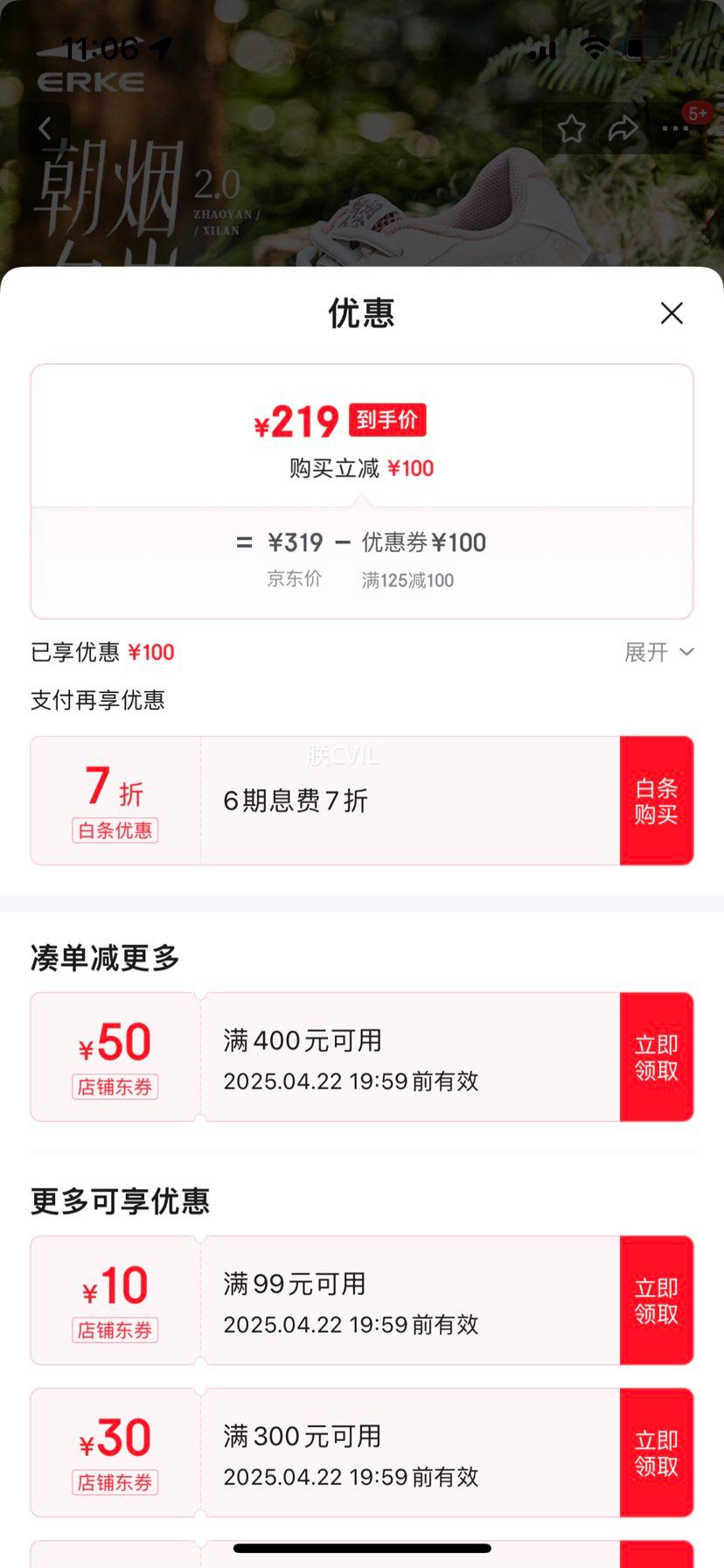This screenshot has height=1568, width=724.
Task: Tap the 到手价 price tag label
Action: [x=386, y=420]
